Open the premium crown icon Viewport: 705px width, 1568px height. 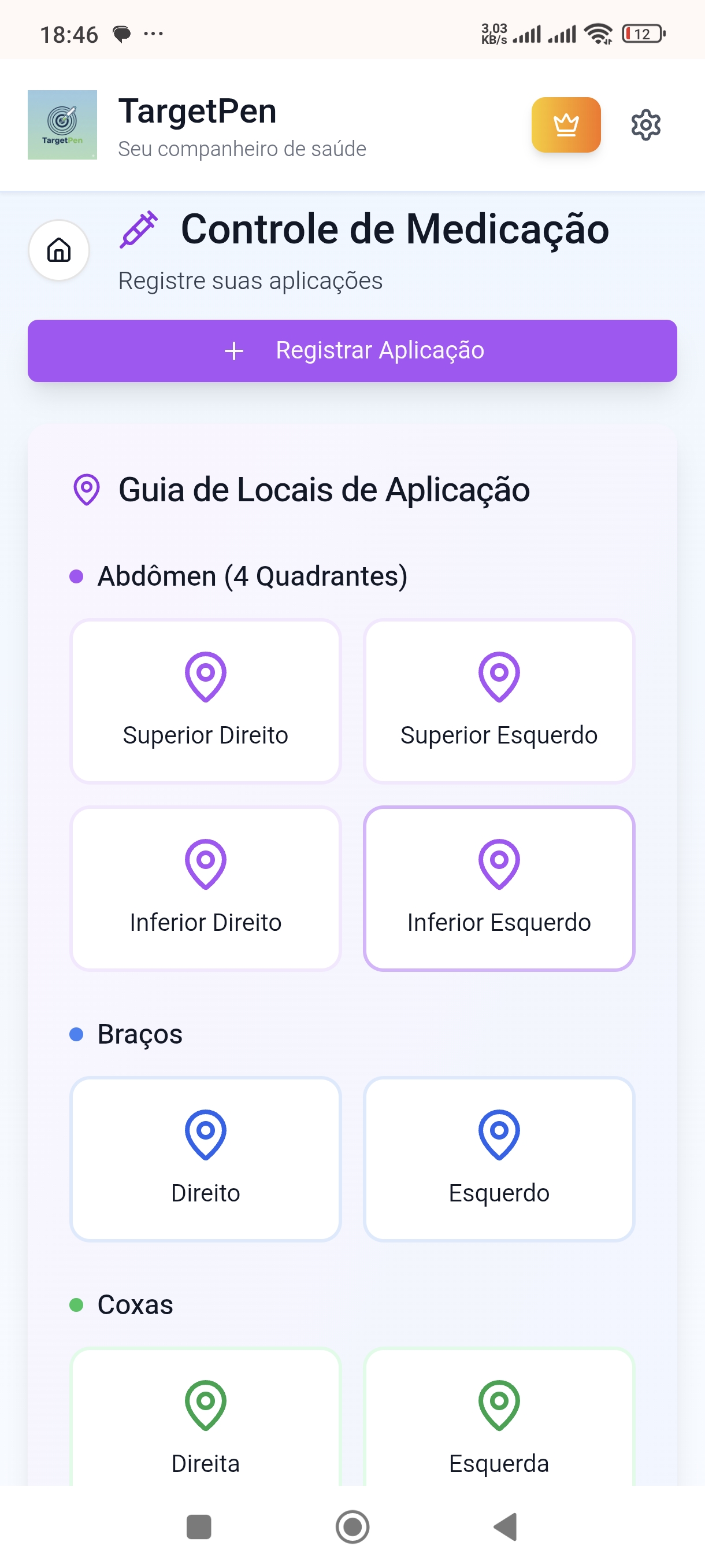click(566, 125)
